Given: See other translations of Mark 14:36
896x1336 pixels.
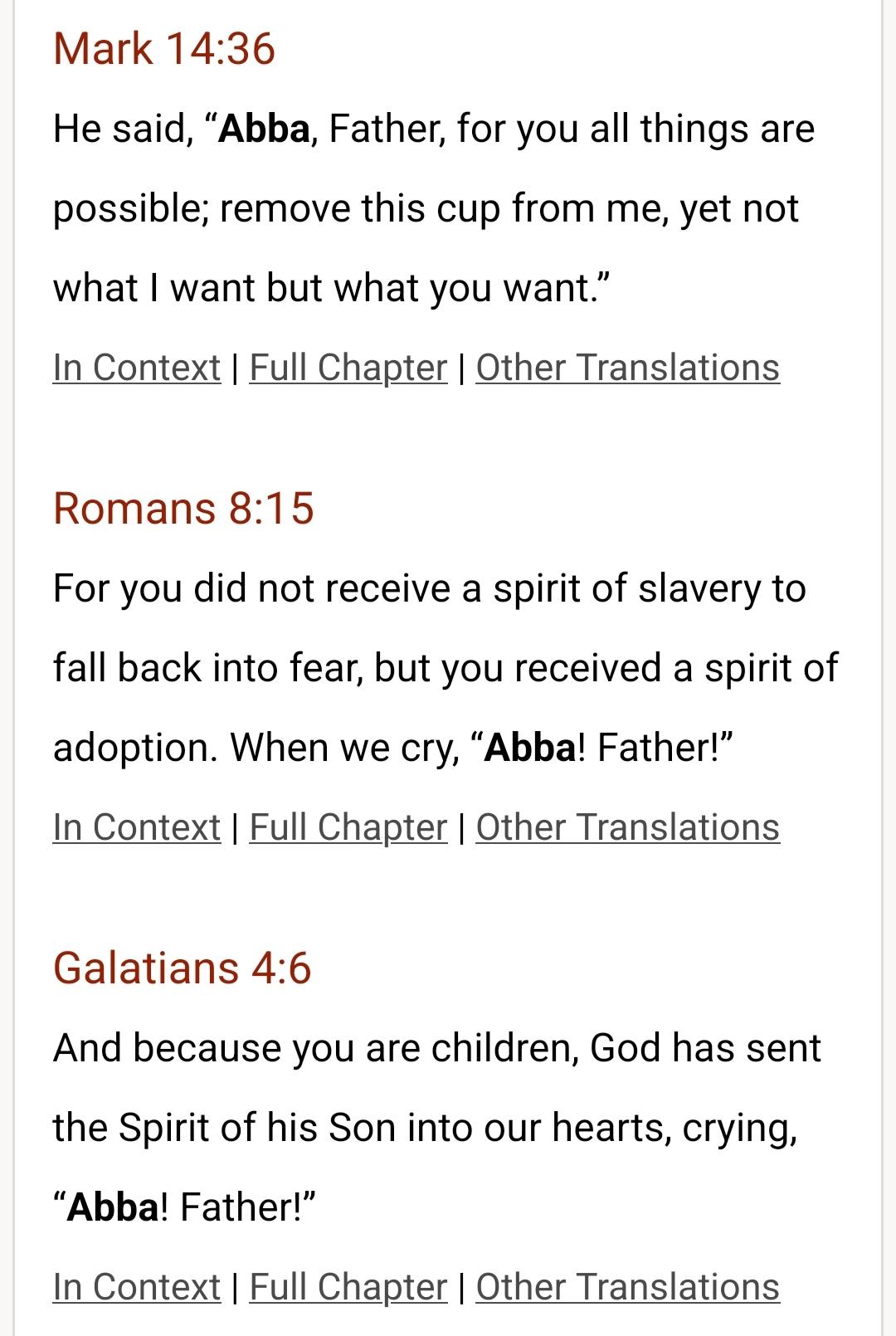Looking at the screenshot, I should point(627,368).
